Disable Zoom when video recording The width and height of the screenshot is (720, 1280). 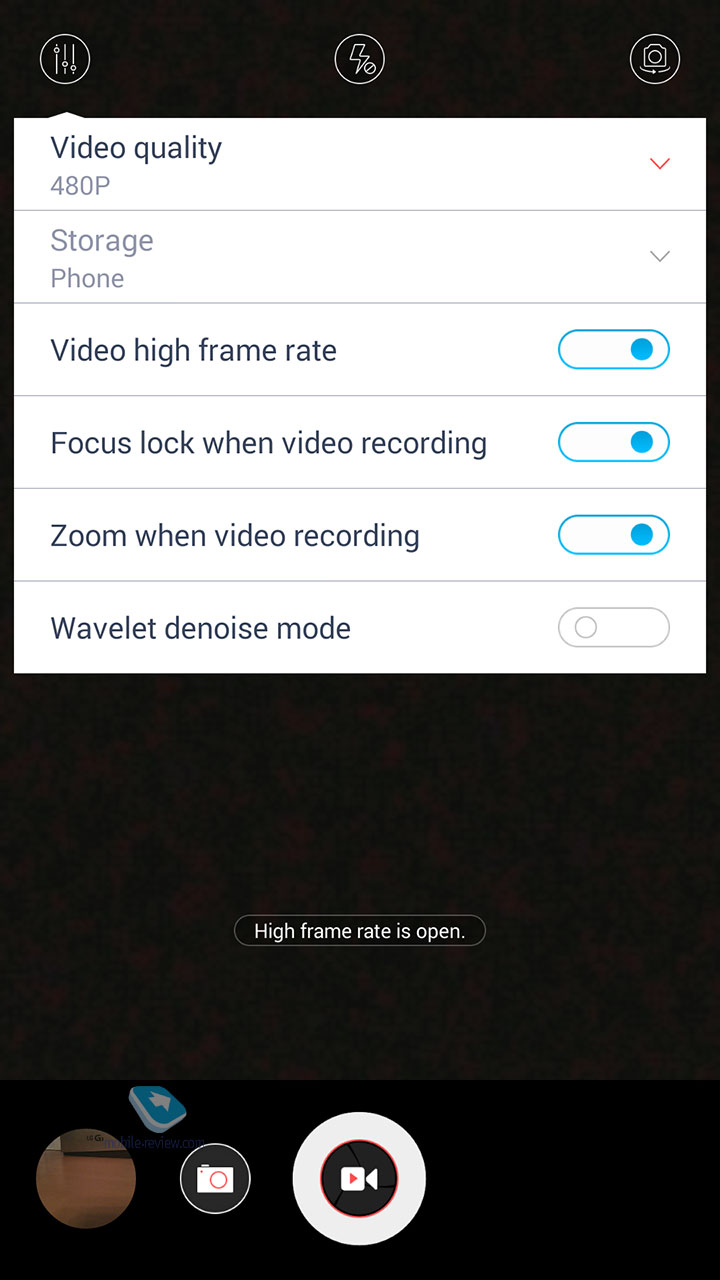(x=613, y=535)
